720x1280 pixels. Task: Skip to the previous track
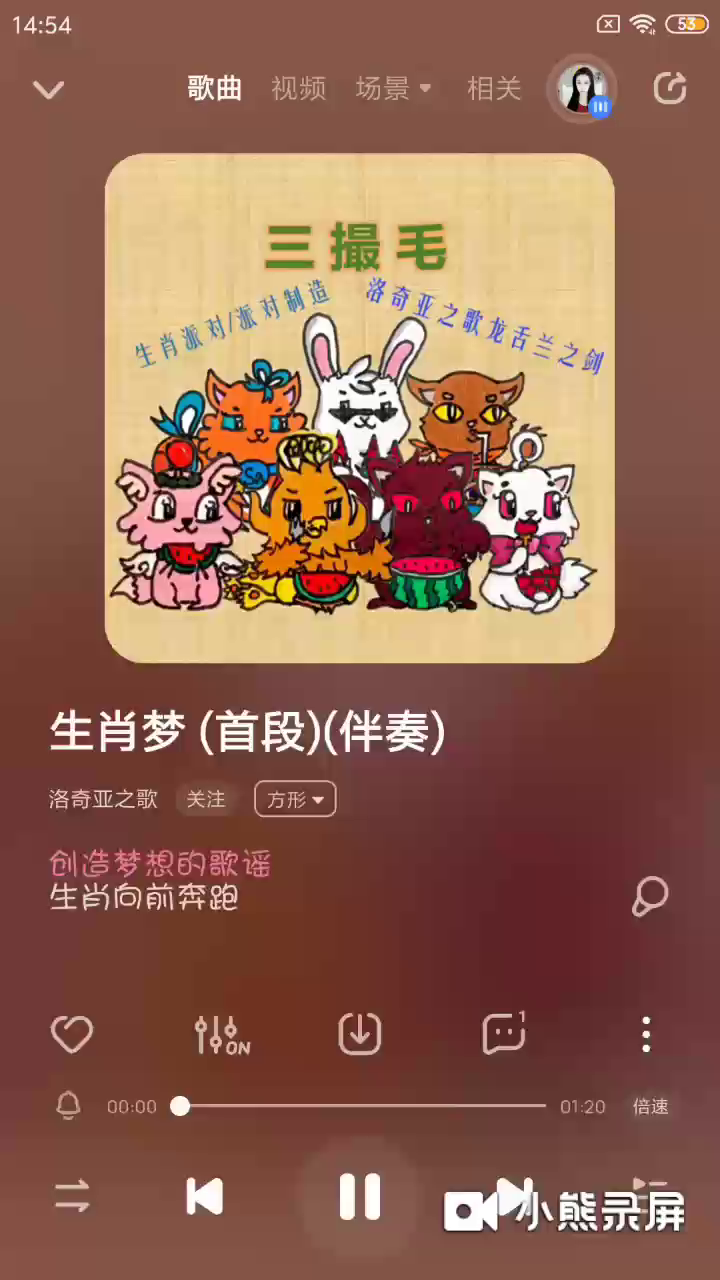point(205,1196)
